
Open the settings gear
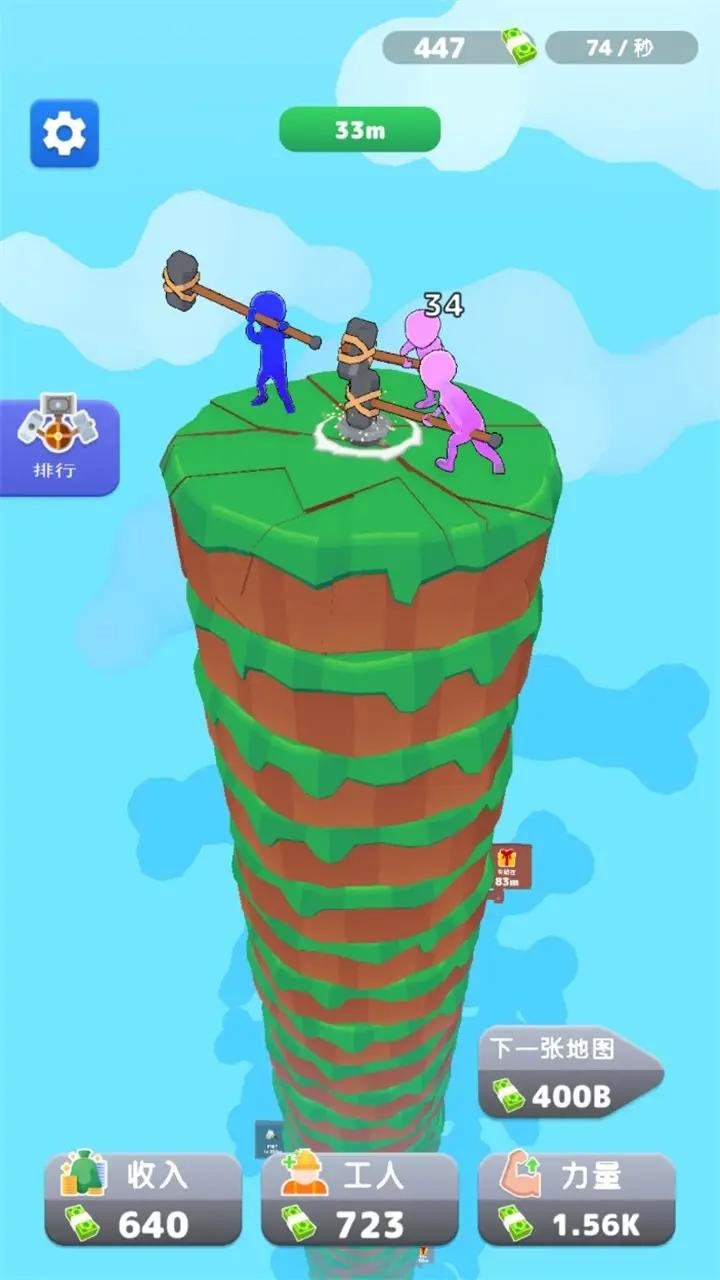[64, 133]
